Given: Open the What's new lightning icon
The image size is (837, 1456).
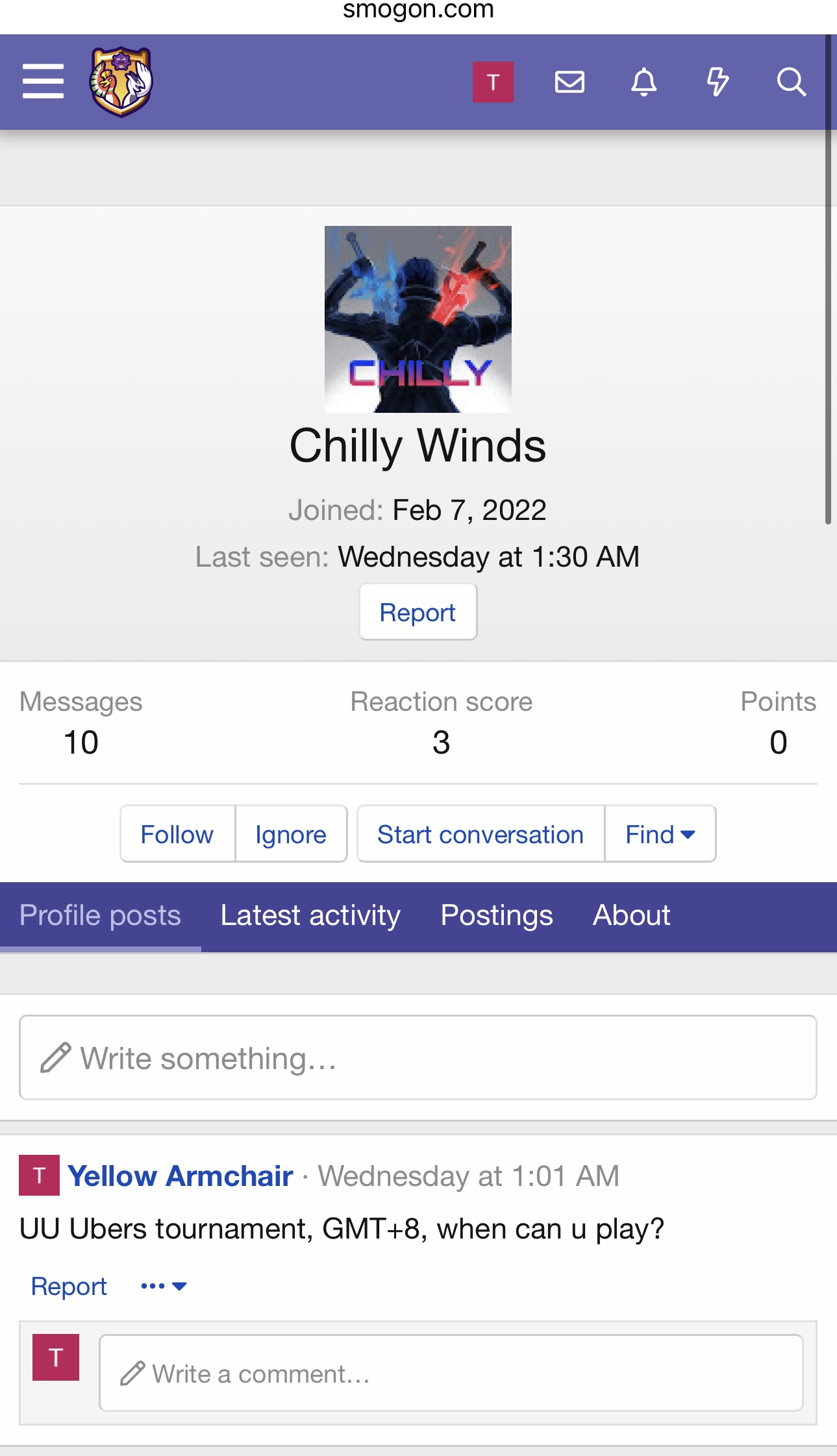Looking at the screenshot, I should [x=718, y=82].
